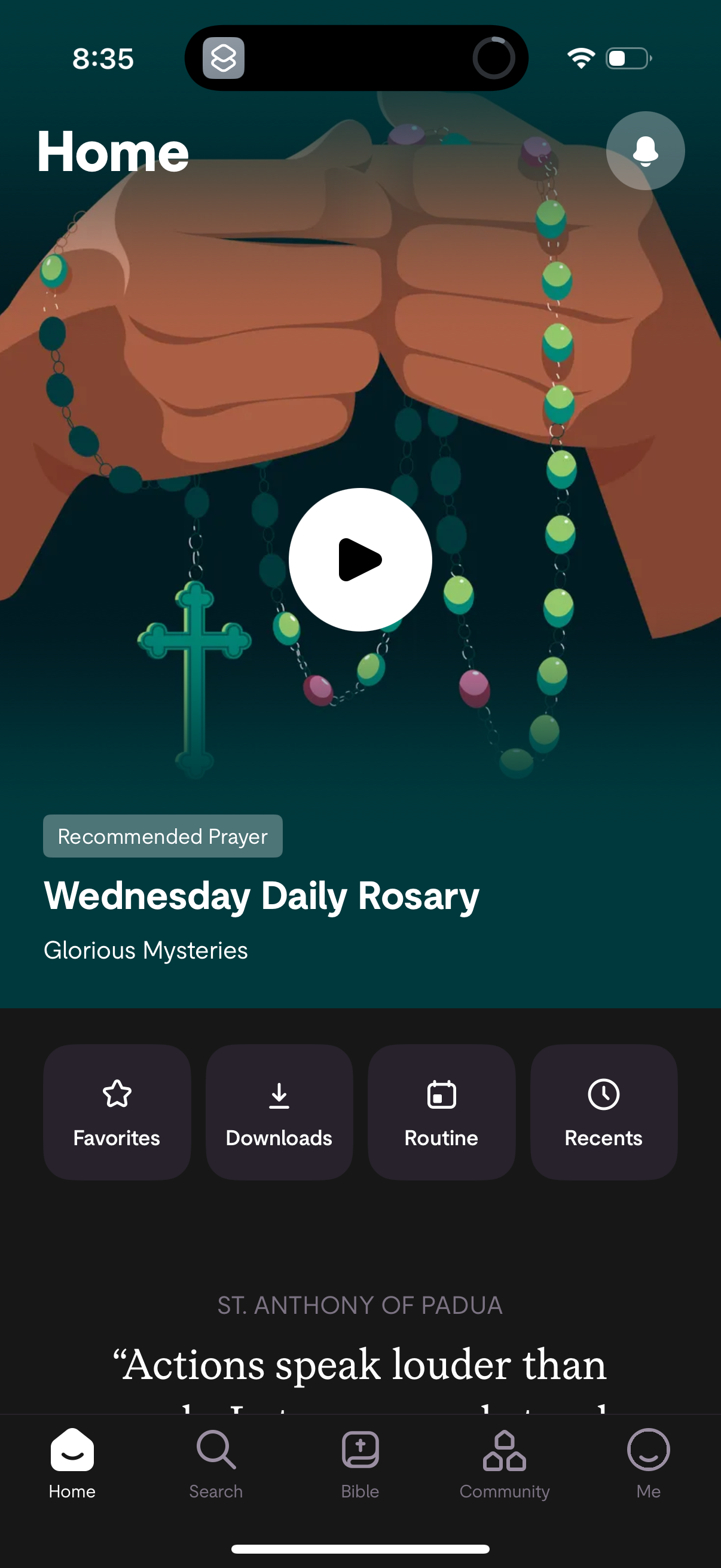
Task: Play the Wednesday Daily Rosary
Action: pyautogui.click(x=360, y=559)
